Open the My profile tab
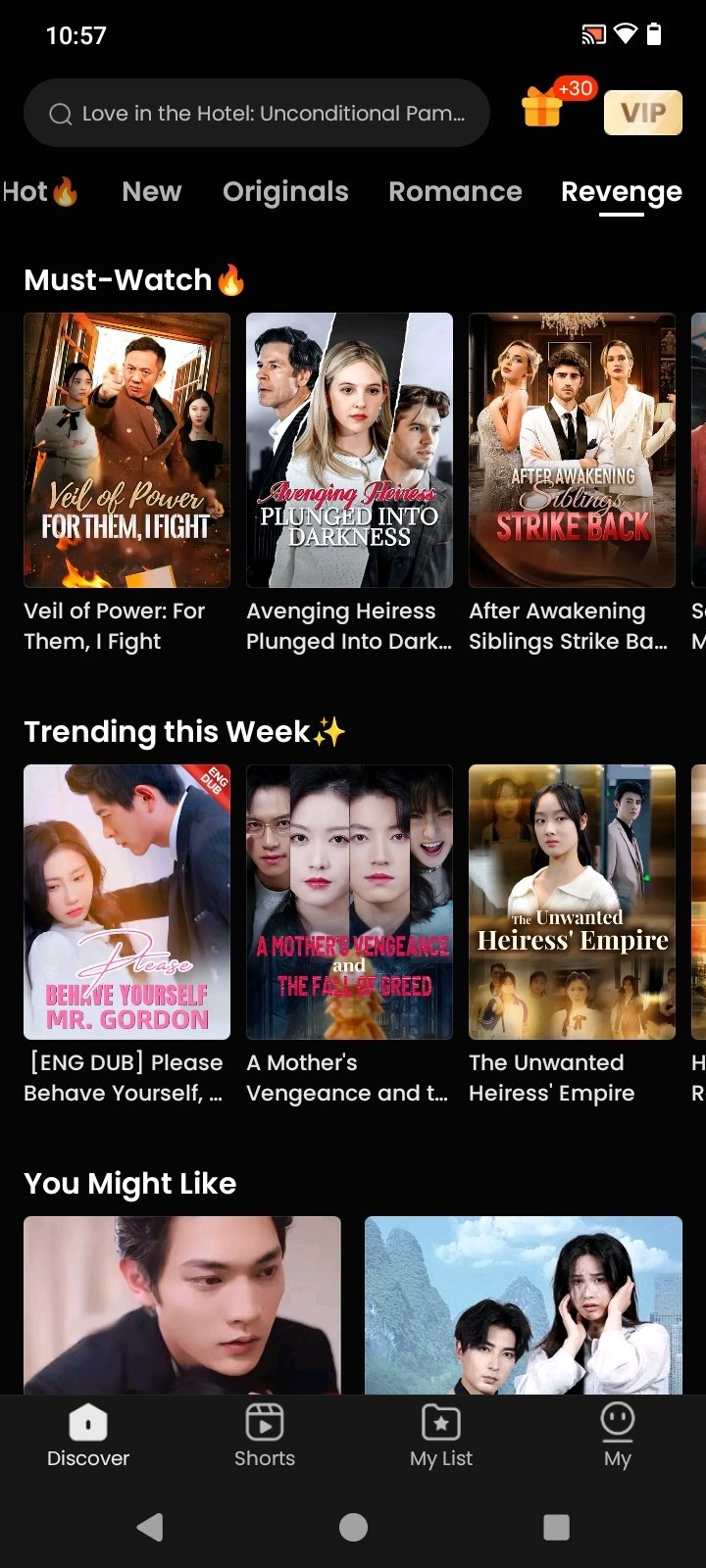Screen dimensions: 706x1568 pos(617,1436)
